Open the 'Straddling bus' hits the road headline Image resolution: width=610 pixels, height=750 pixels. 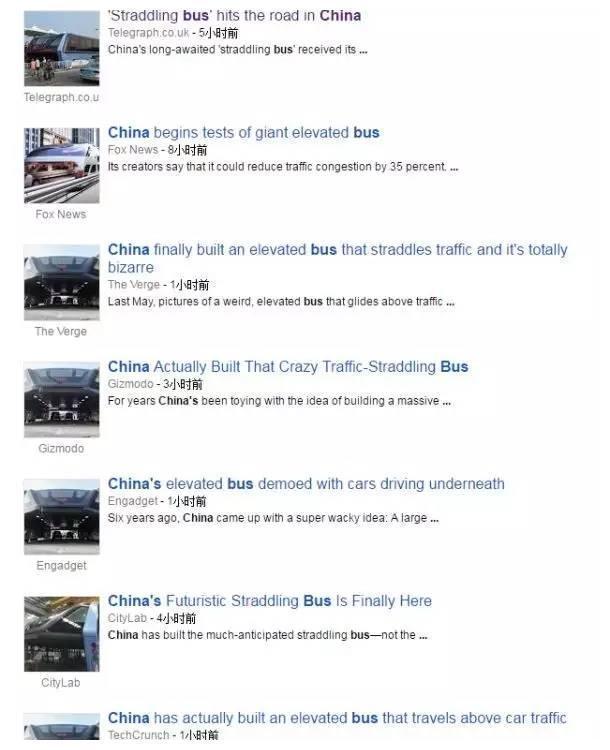pos(234,16)
